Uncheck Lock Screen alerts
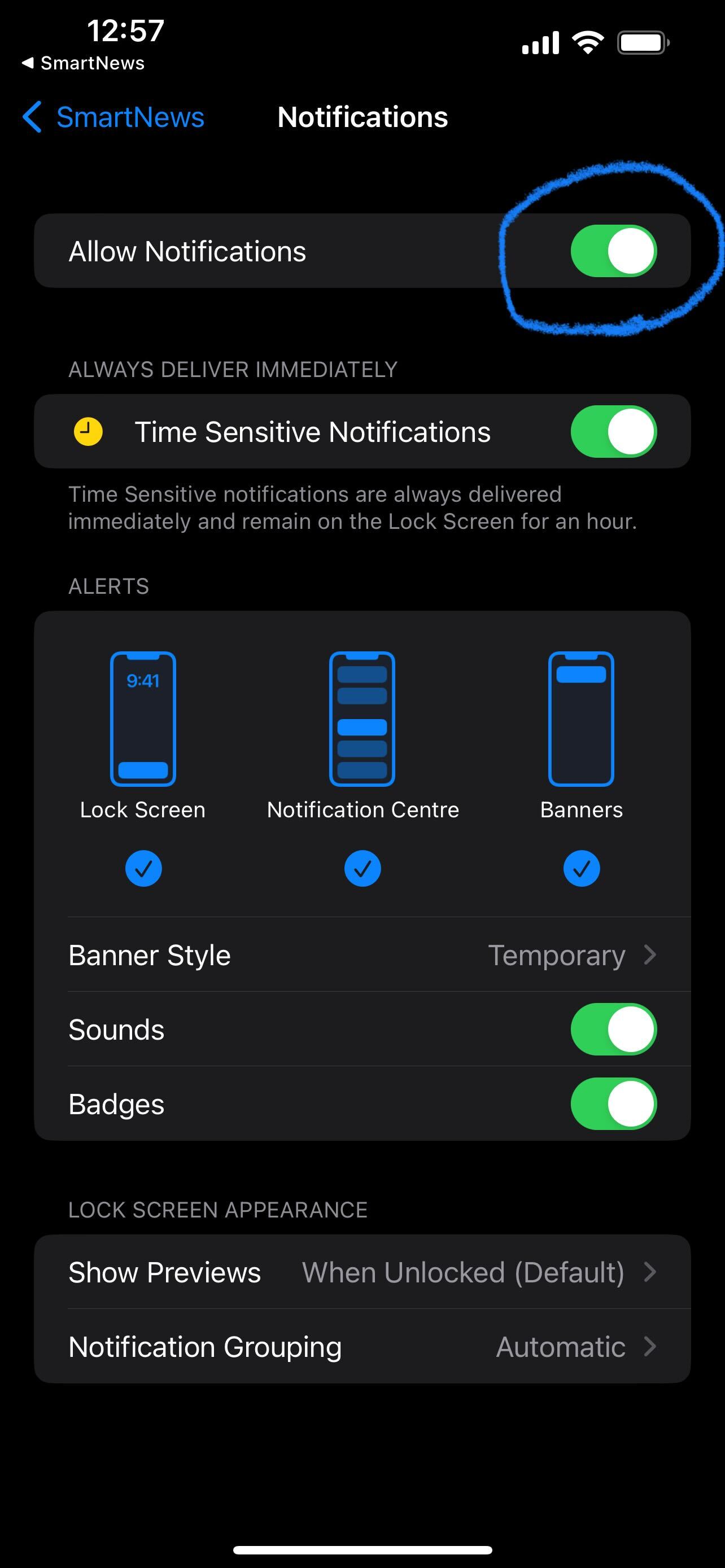Screen dimensions: 725x1568 [143, 869]
